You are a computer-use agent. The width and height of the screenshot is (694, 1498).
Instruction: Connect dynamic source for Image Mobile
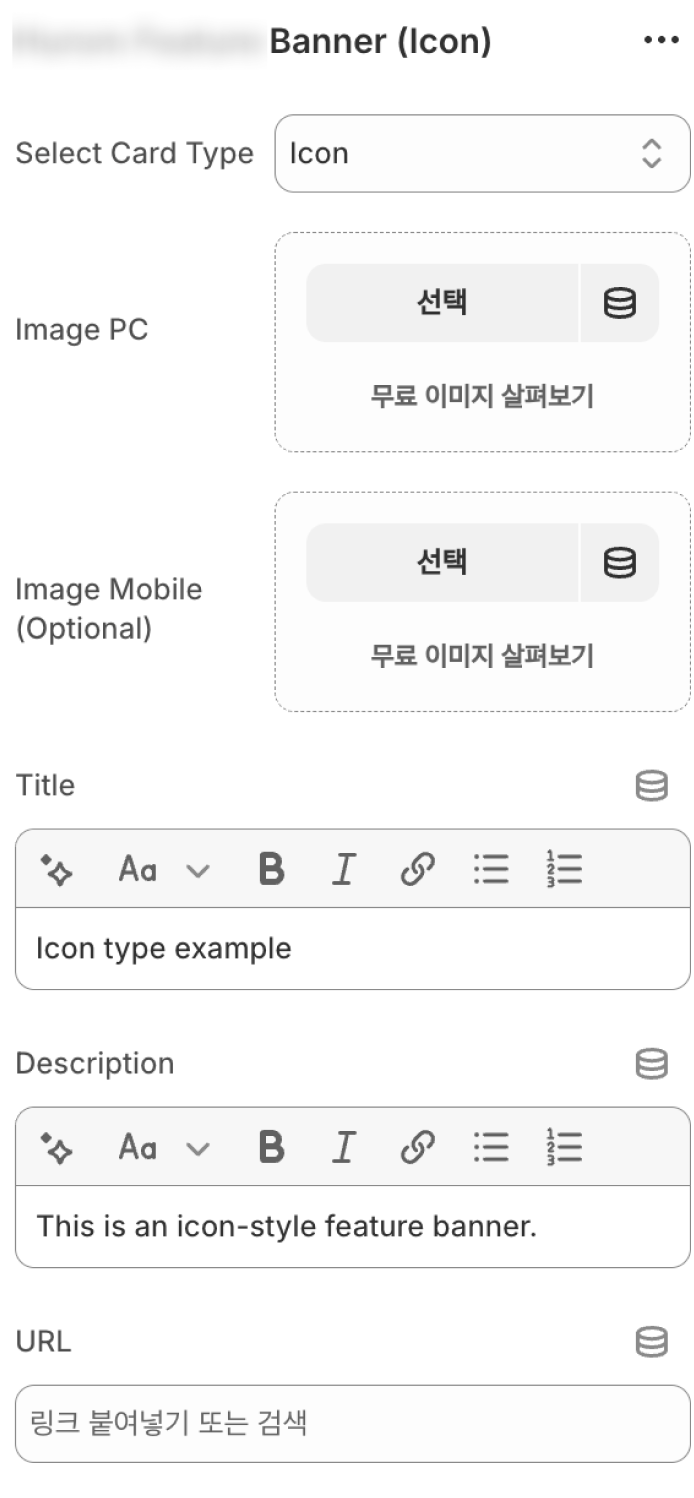620,562
